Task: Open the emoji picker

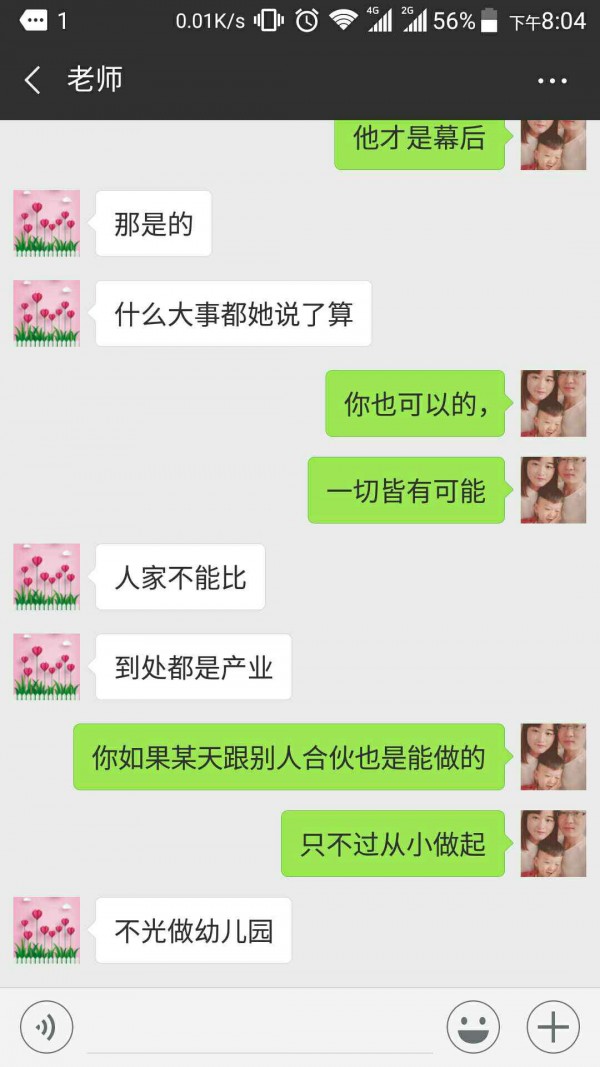Action: pos(473,1027)
